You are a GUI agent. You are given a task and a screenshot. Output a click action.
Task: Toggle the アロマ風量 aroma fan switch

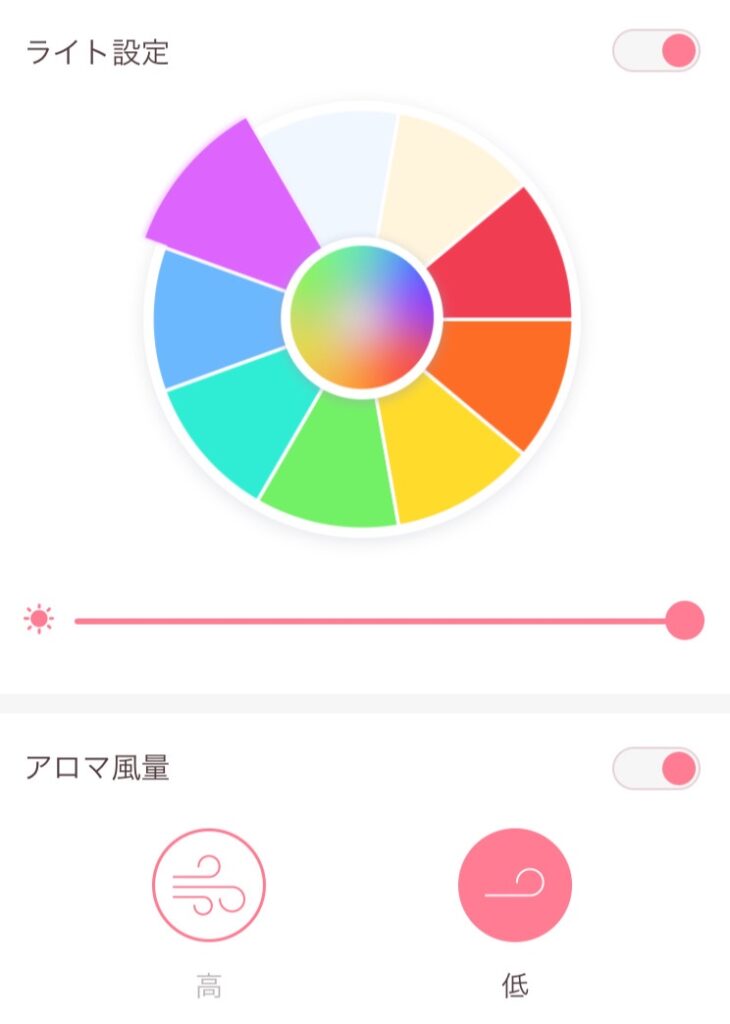[x=656, y=768]
